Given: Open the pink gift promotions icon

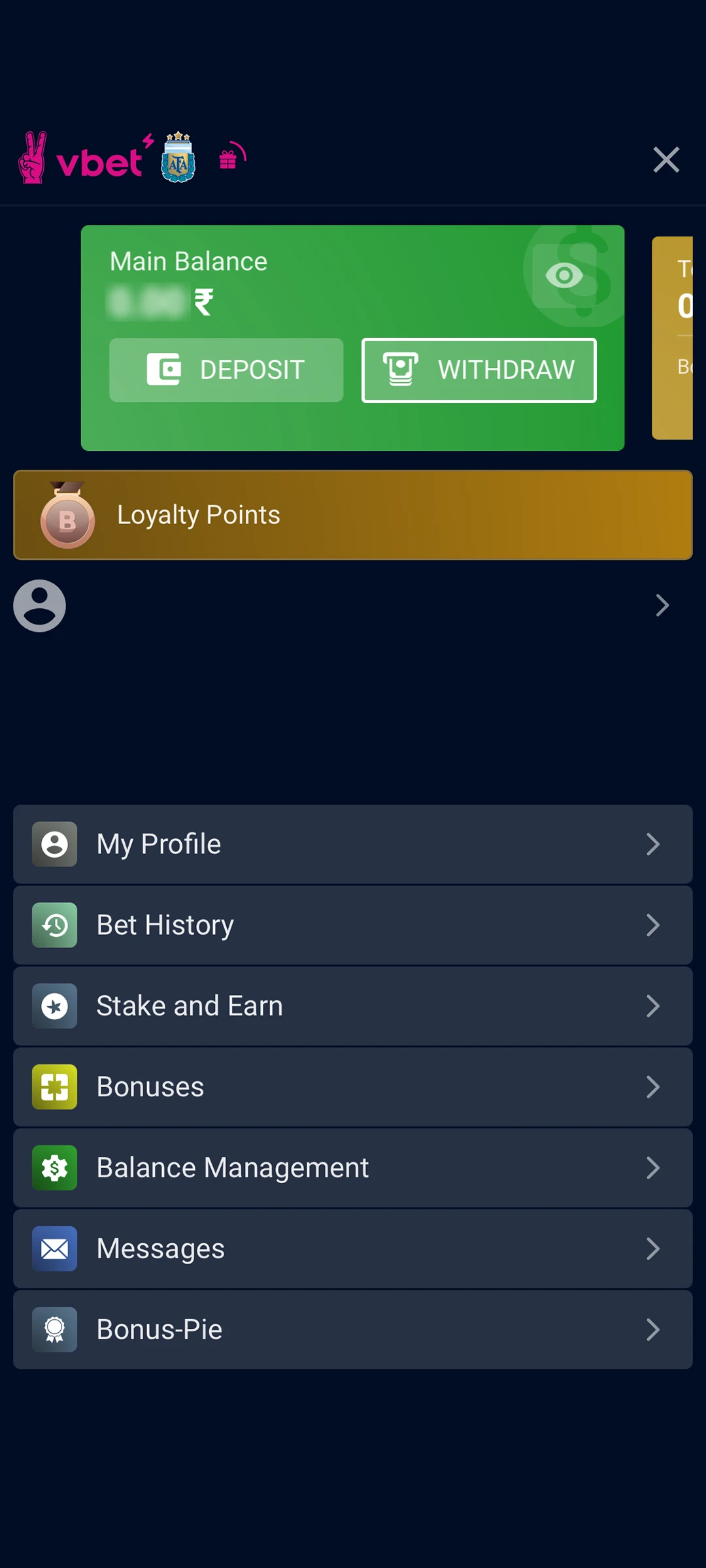Looking at the screenshot, I should click(x=230, y=159).
